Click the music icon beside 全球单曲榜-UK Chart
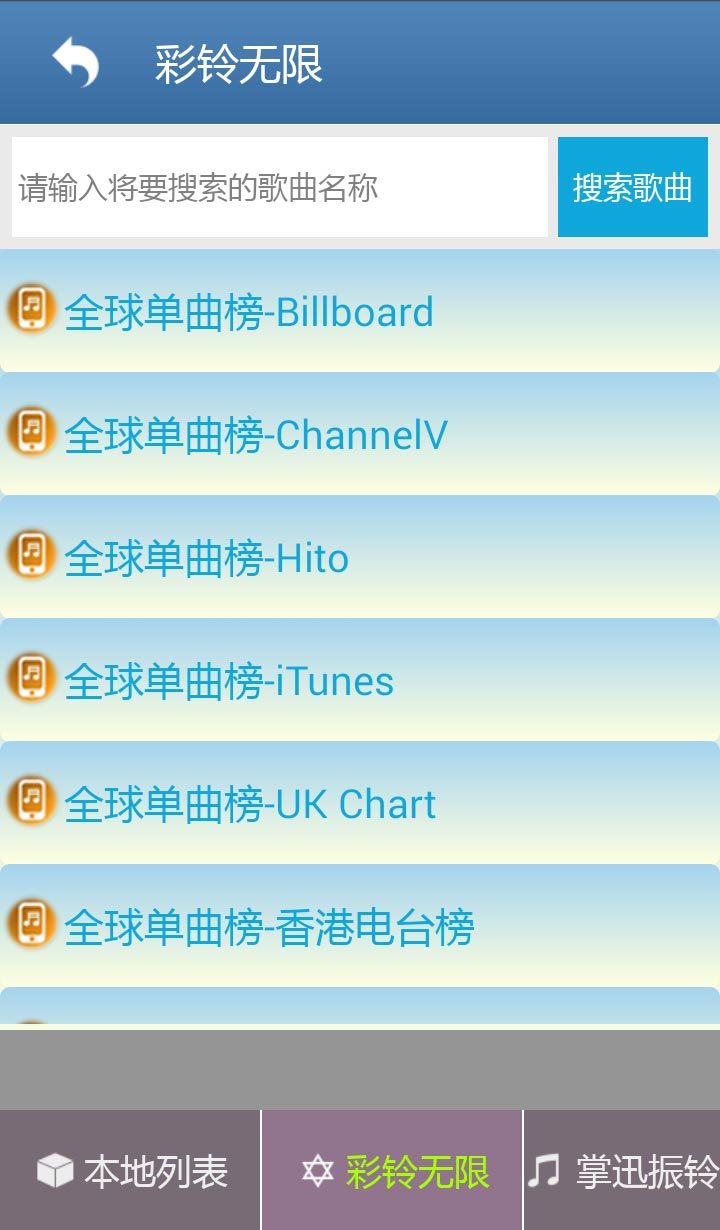The image size is (720, 1230). tap(29, 803)
